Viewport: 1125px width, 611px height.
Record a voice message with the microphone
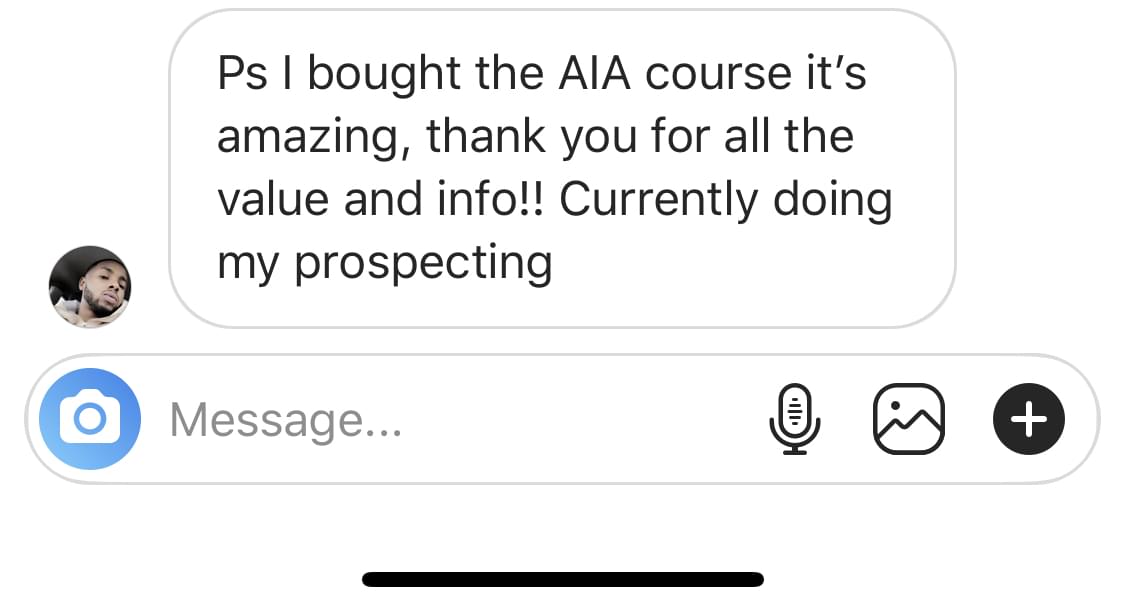(795, 420)
